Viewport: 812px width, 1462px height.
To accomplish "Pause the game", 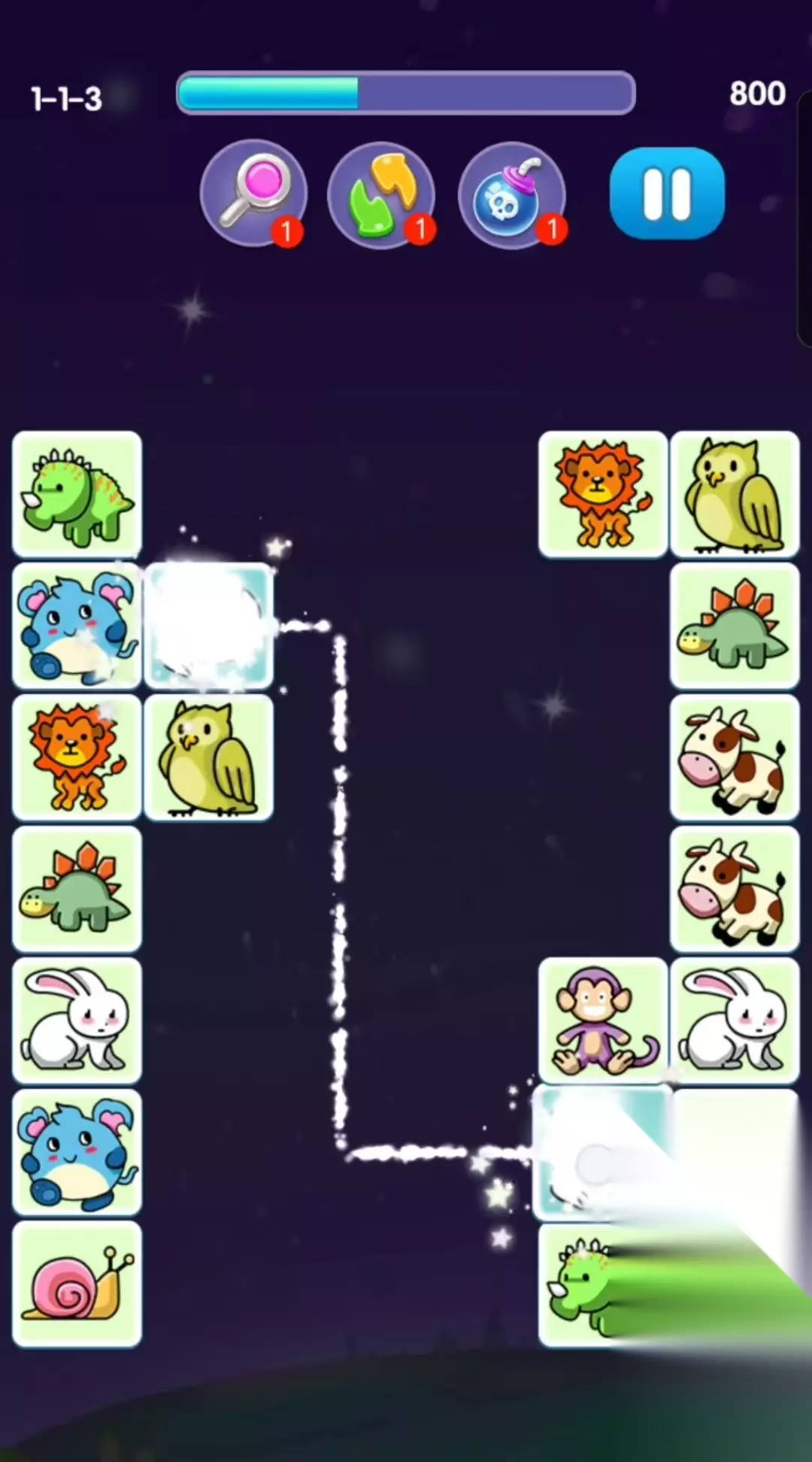I will click(667, 193).
